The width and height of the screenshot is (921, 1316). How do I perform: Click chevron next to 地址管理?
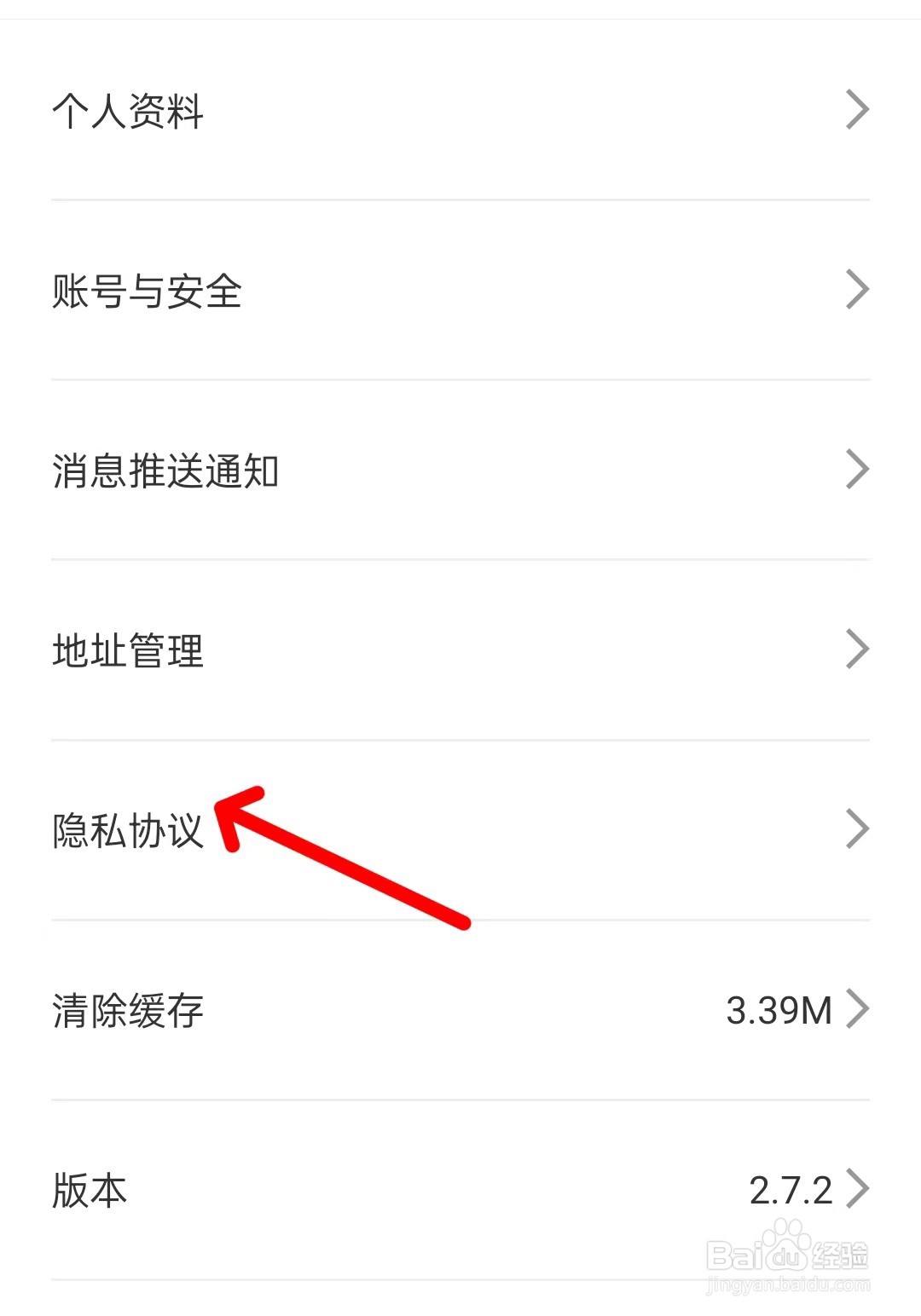(x=857, y=650)
